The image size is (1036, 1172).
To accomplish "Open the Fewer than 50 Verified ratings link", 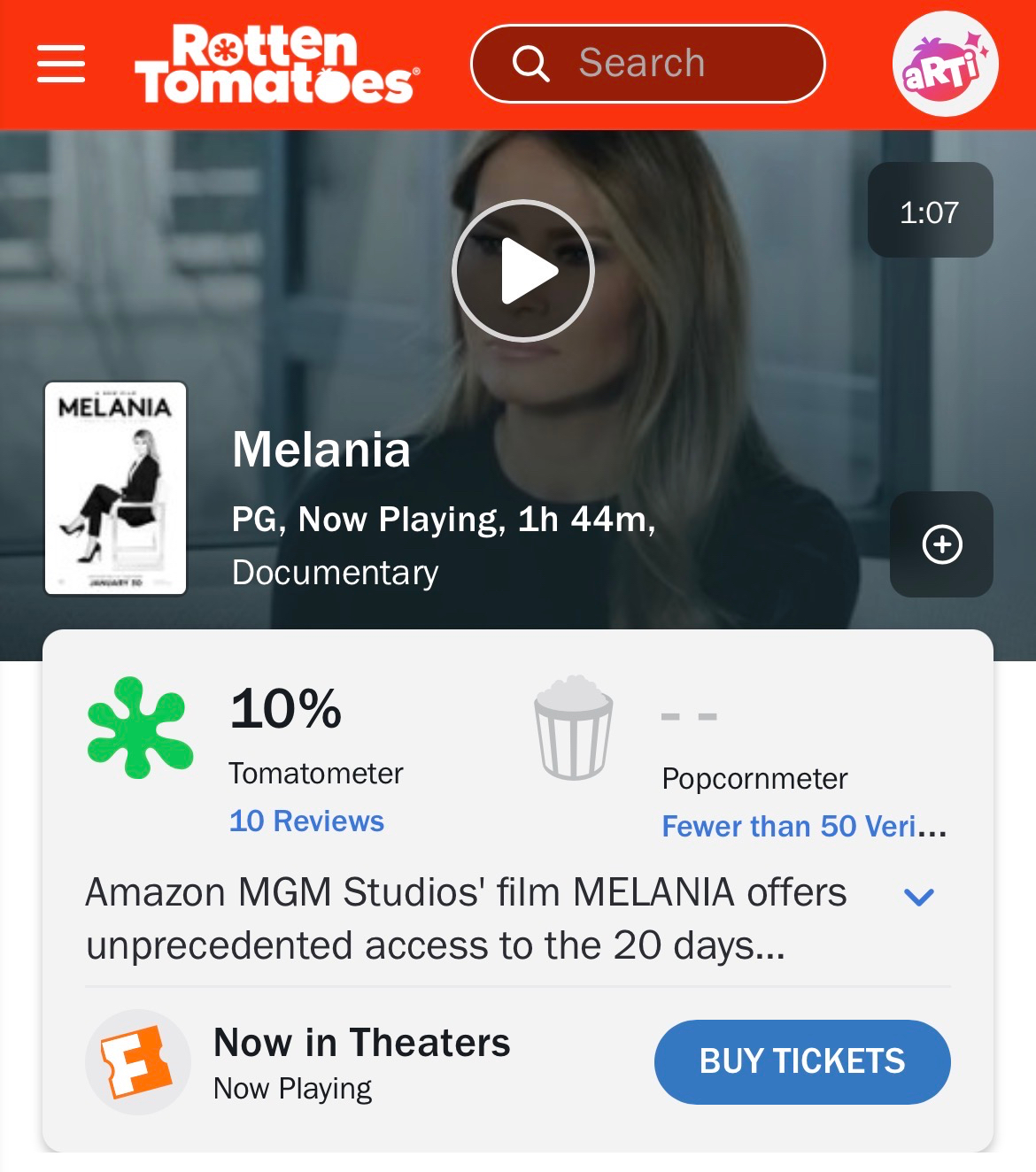I will pos(804,826).
